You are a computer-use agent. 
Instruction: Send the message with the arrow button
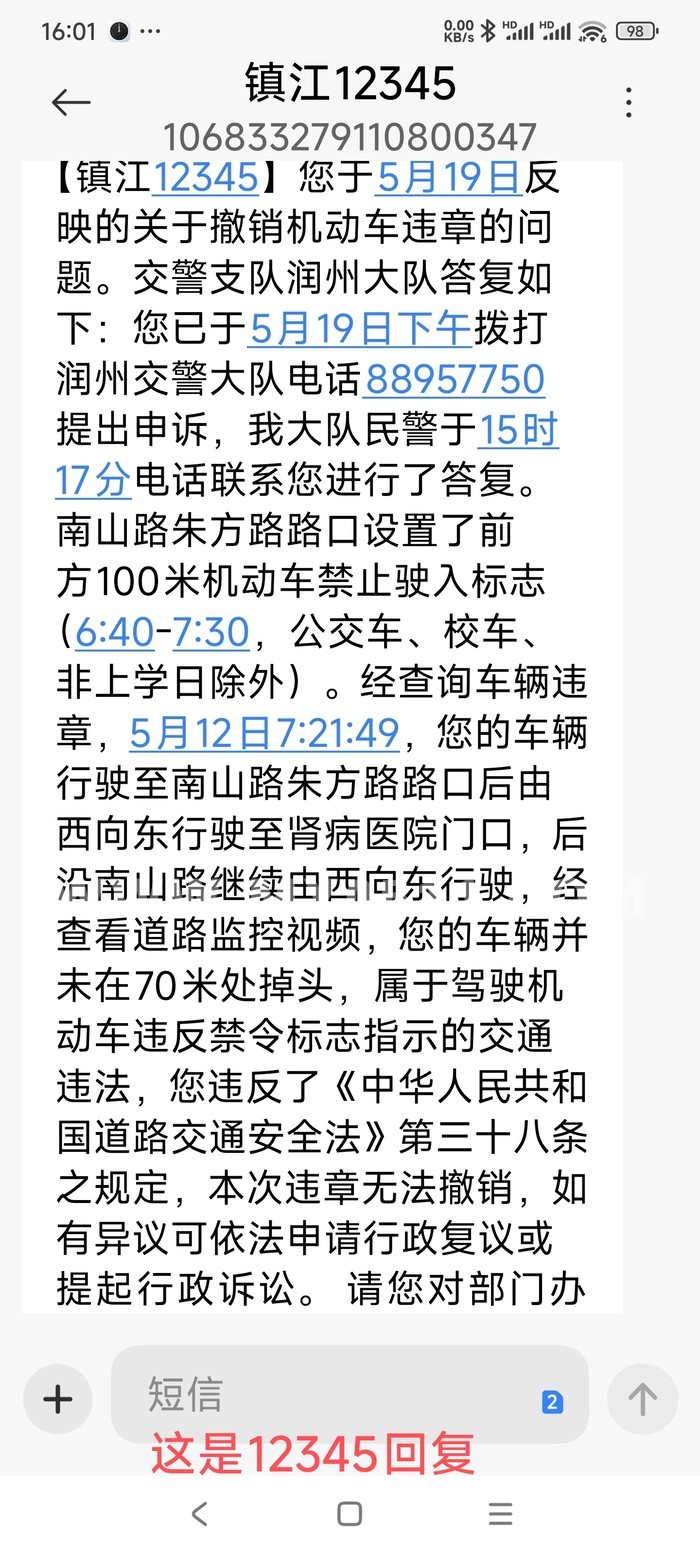point(642,1399)
